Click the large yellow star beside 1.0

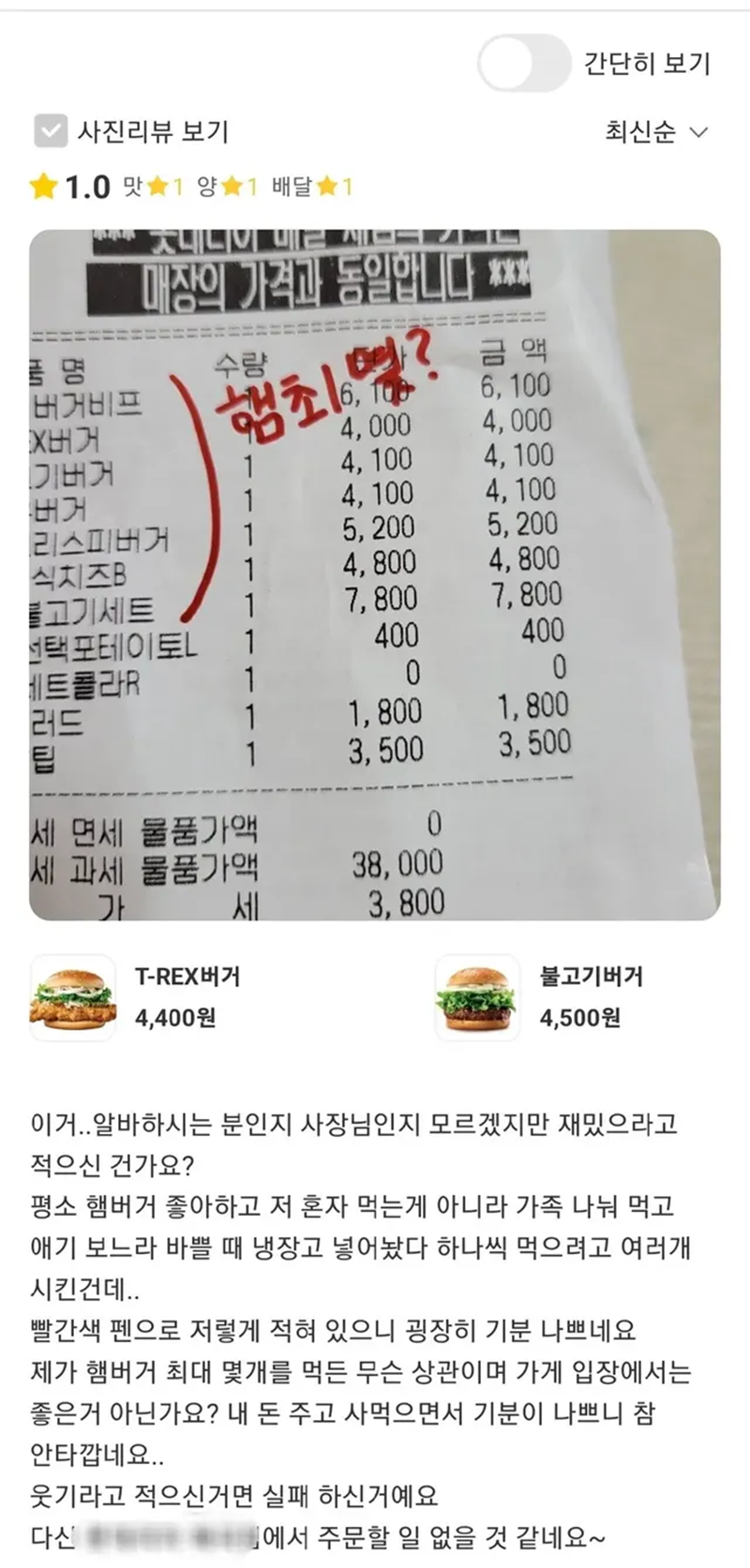point(44,186)
